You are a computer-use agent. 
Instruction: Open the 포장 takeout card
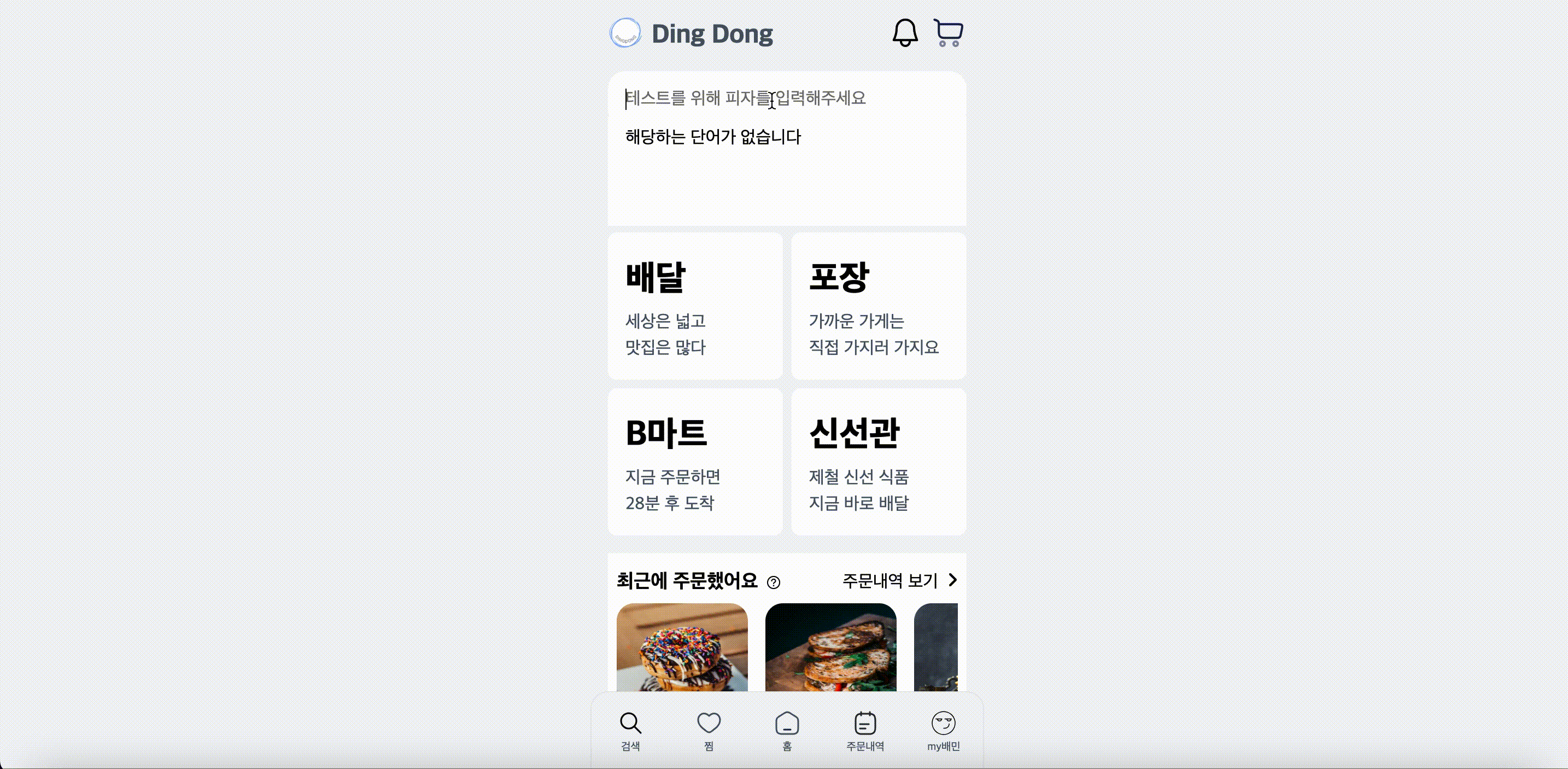[x=877, y=306]
